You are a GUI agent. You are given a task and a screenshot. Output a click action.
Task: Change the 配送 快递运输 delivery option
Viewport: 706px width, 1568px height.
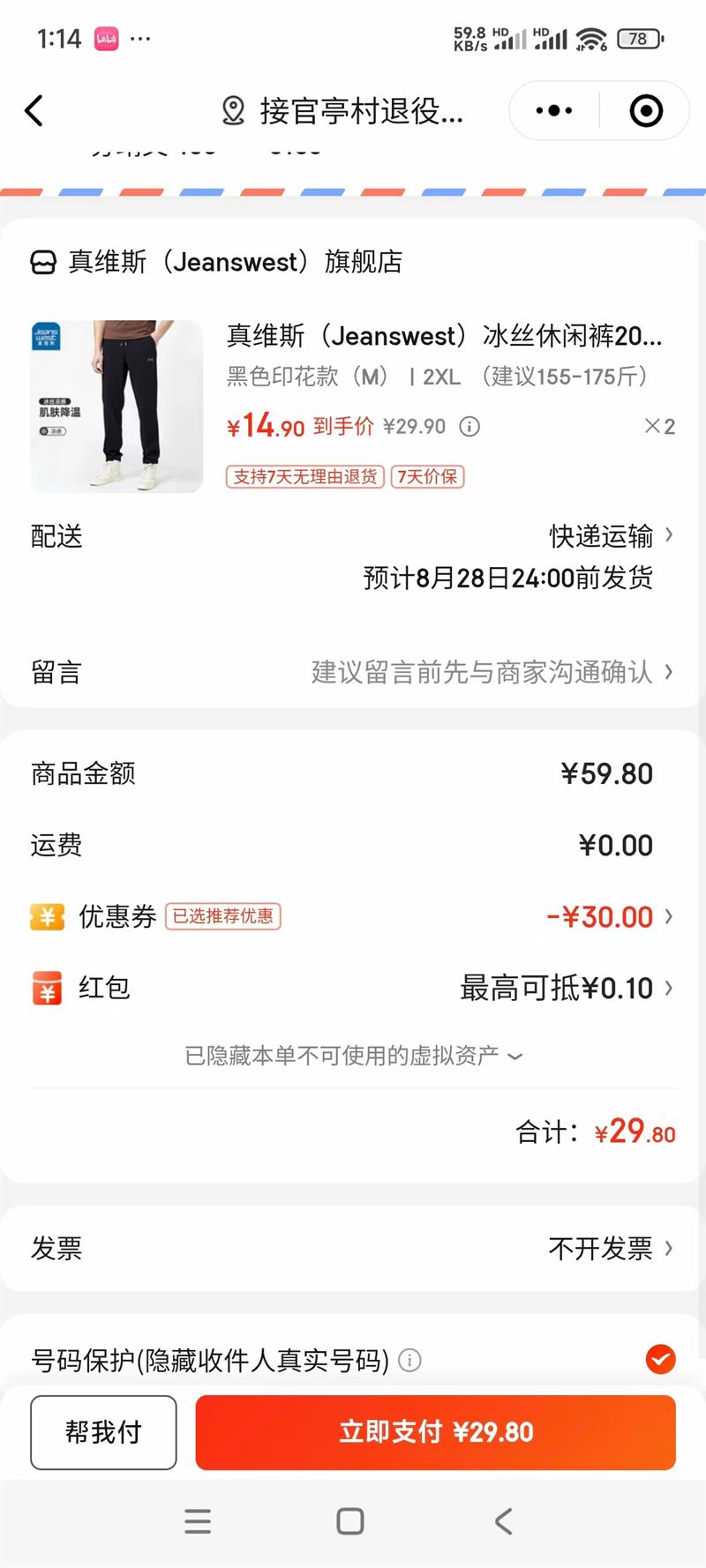611,536
